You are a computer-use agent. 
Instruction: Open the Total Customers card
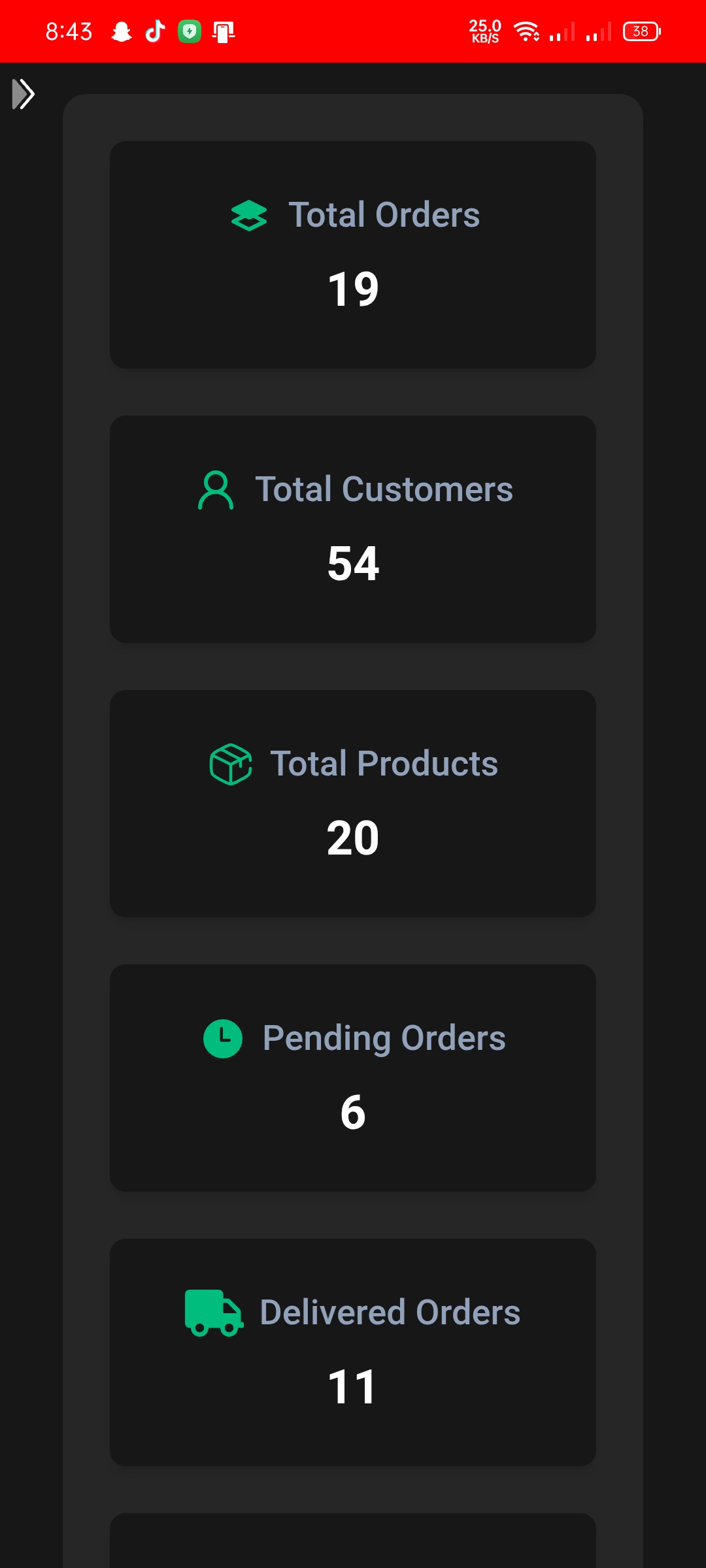pos(353,529)
